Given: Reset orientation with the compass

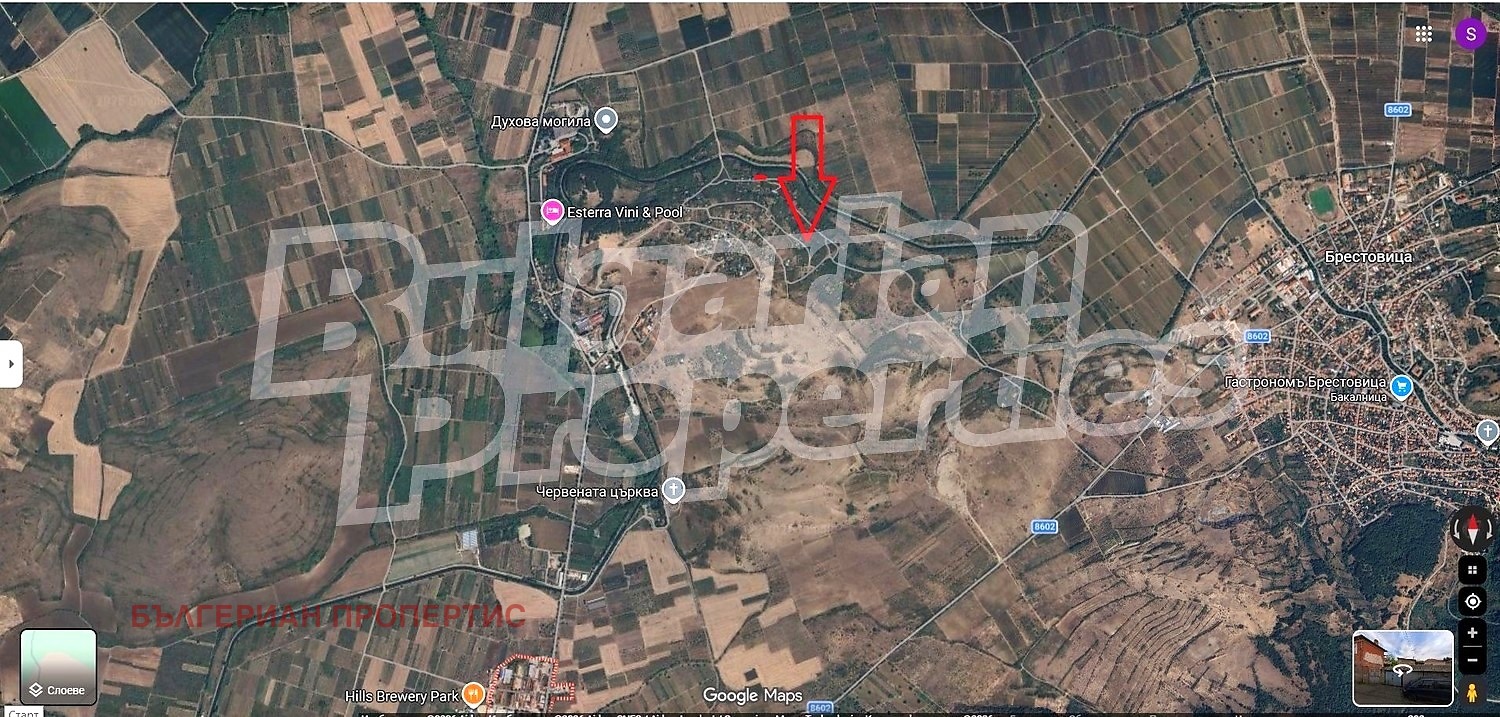Looking at the screenshot, I should [1472, 530].
